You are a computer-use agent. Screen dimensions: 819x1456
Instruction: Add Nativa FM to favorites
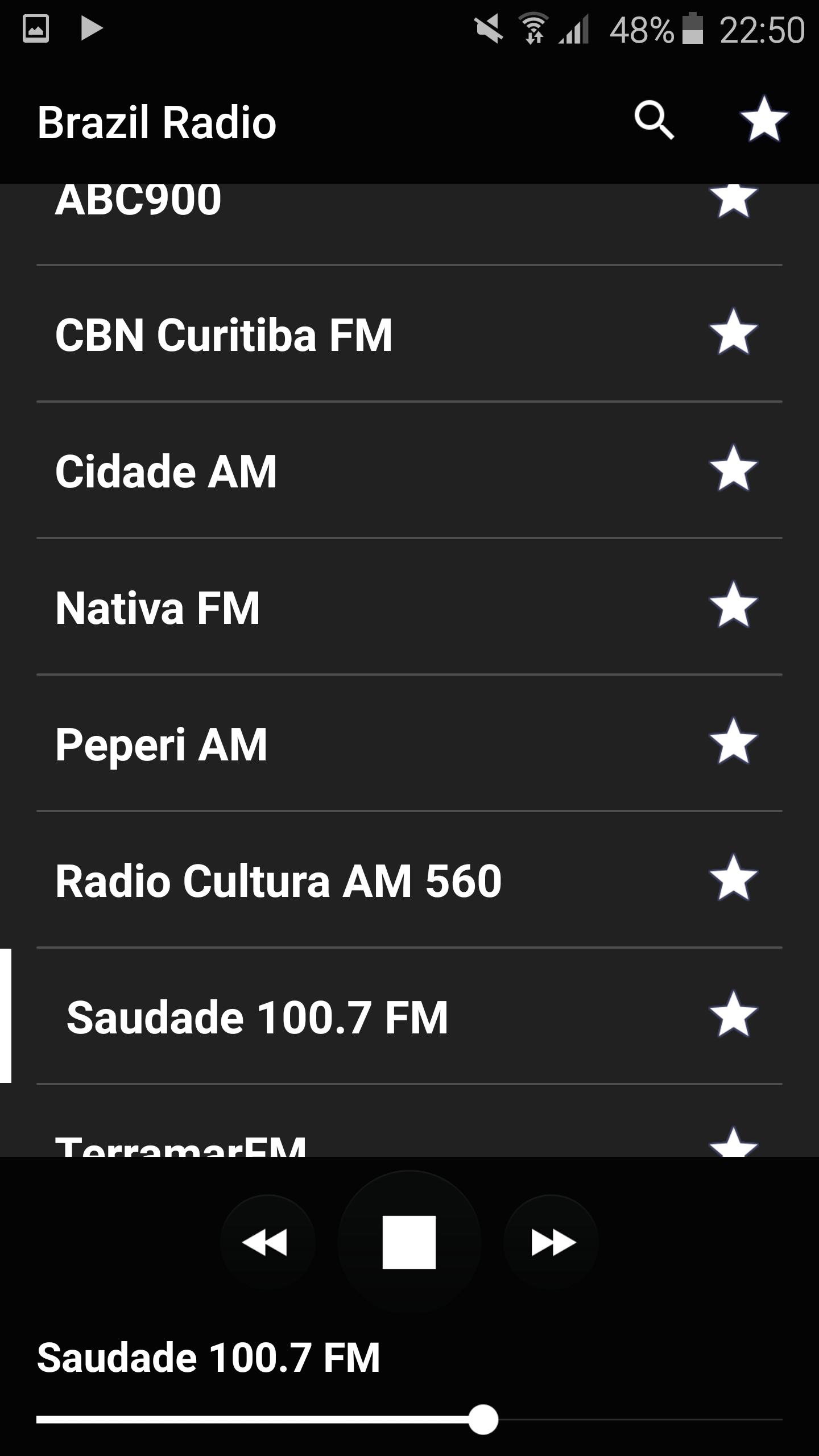point(734,605)
